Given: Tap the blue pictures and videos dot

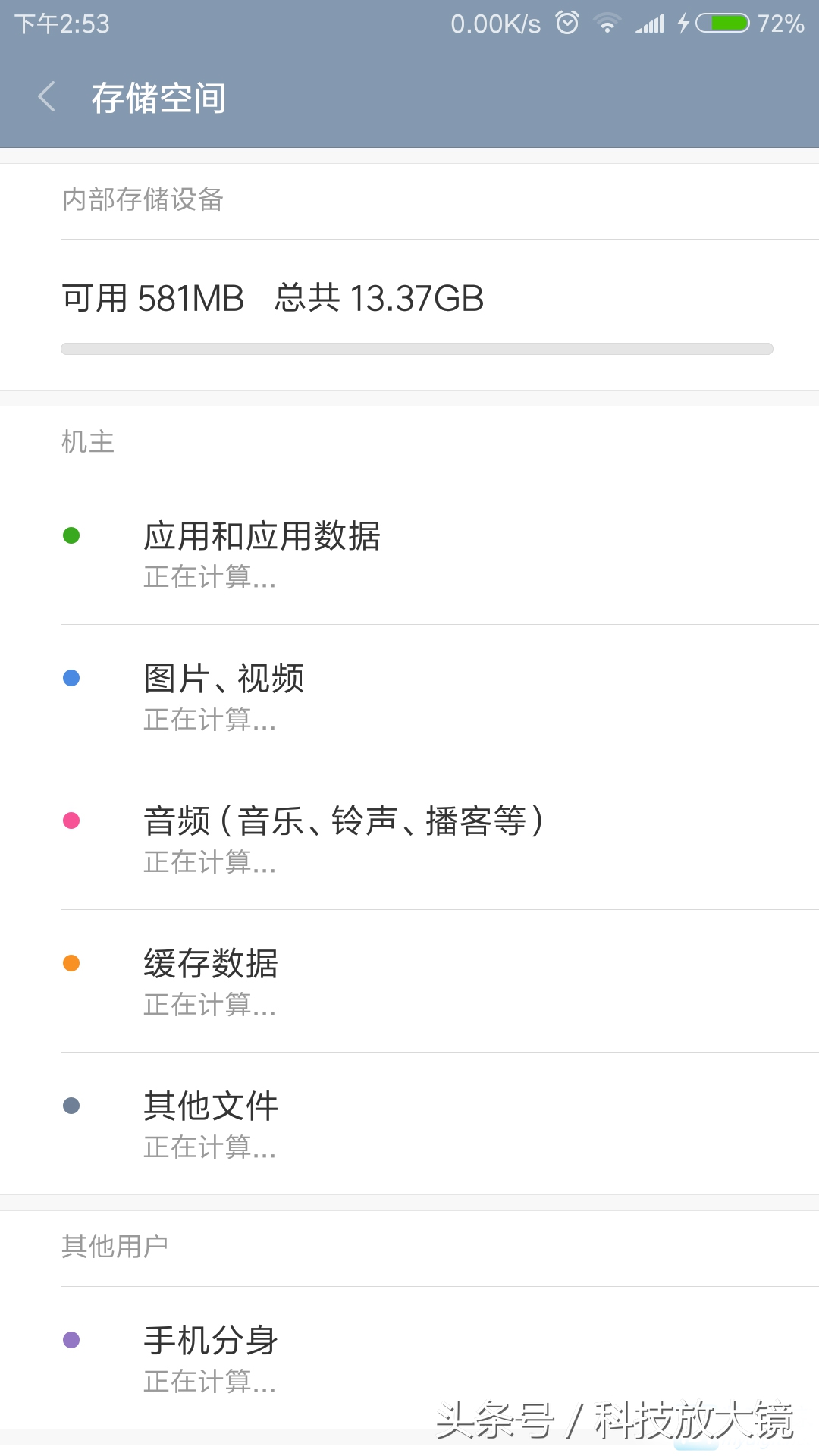Looking at the screenshot, I should pyautogui.click(x=72, y=677).
